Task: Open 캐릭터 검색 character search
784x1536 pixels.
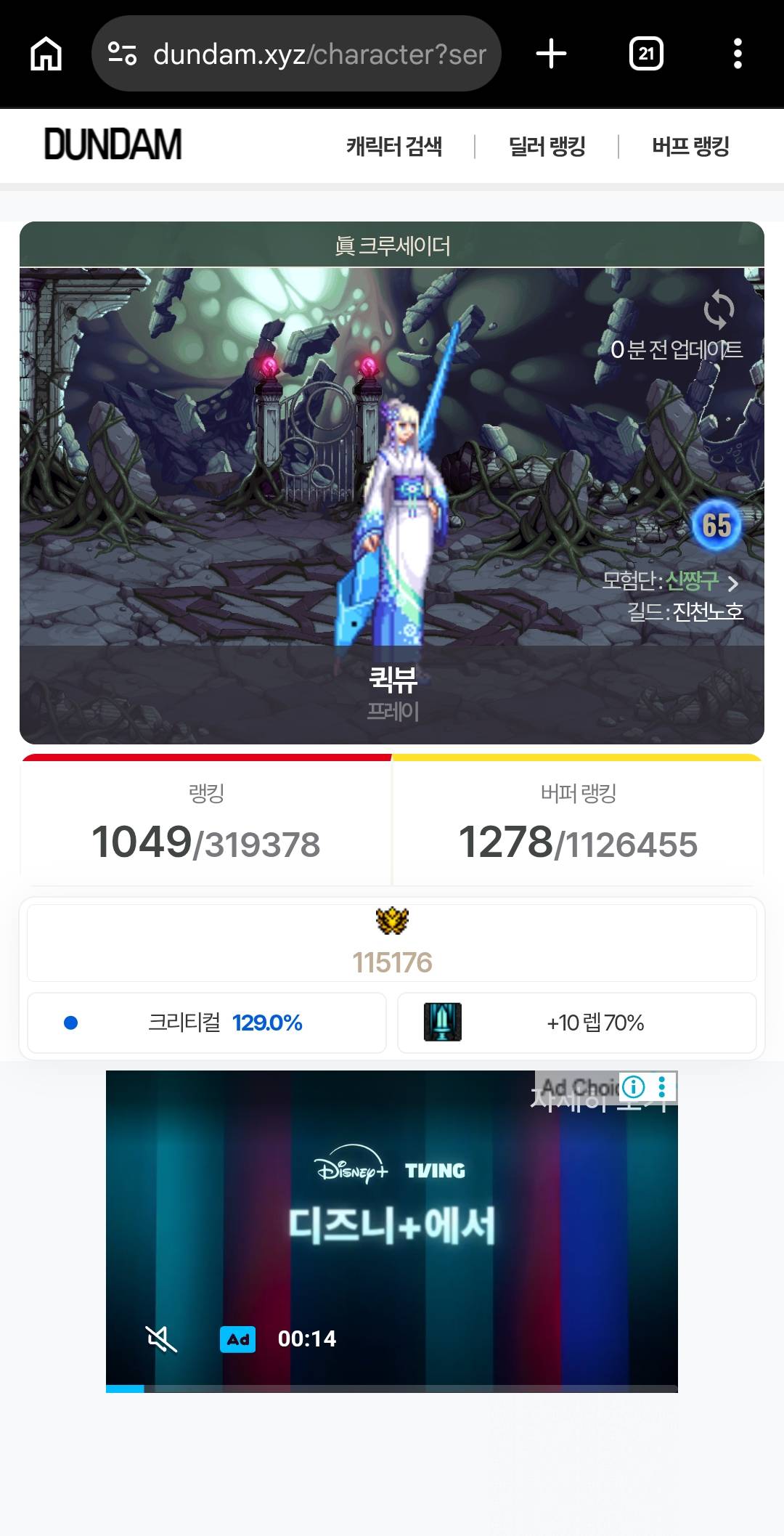Action: coord(394,147)
